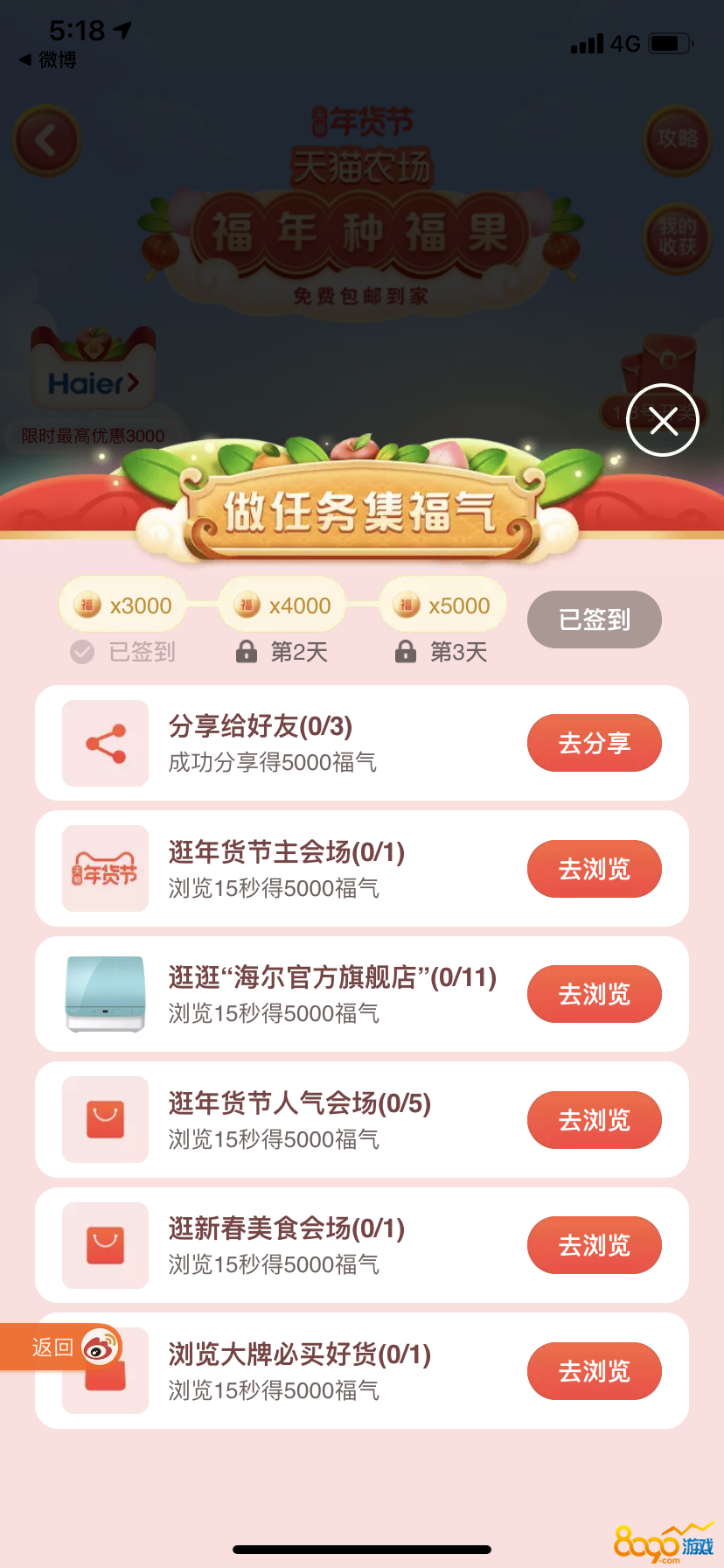Close the task popup with the X
This screenshot has width=724, height=1568.
coord(663,421)
